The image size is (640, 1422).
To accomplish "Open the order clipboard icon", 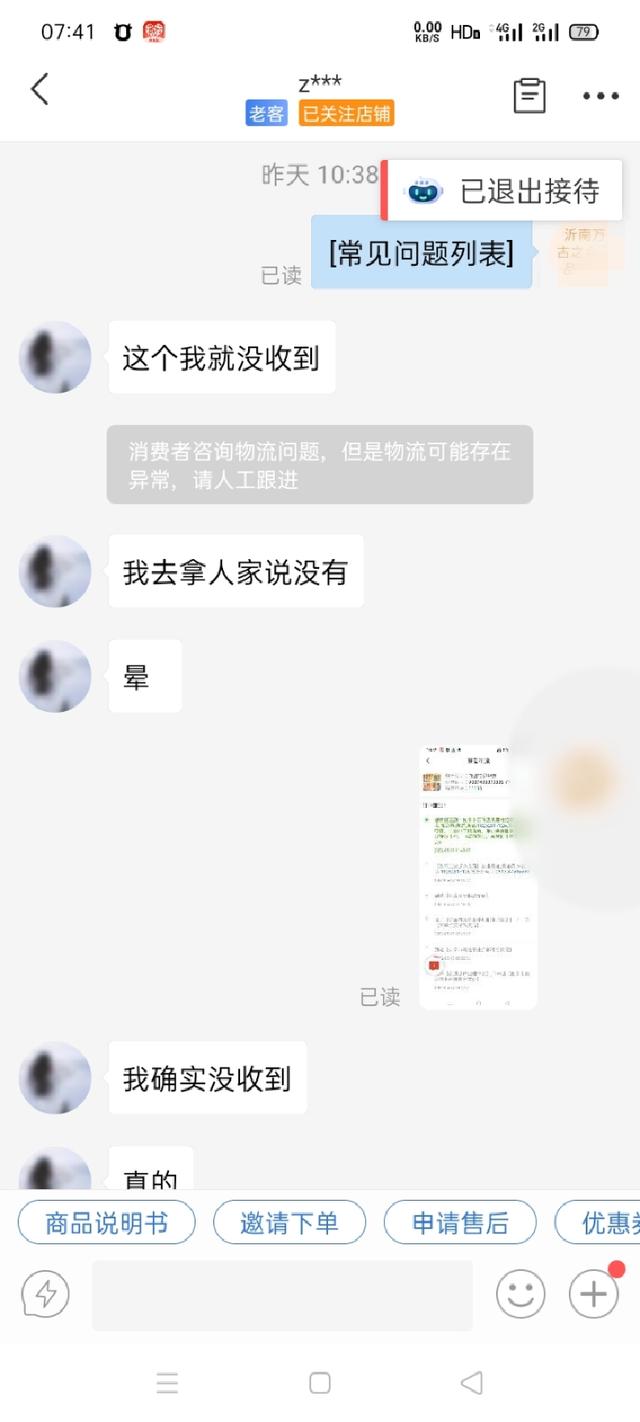I will click(529, 95).
